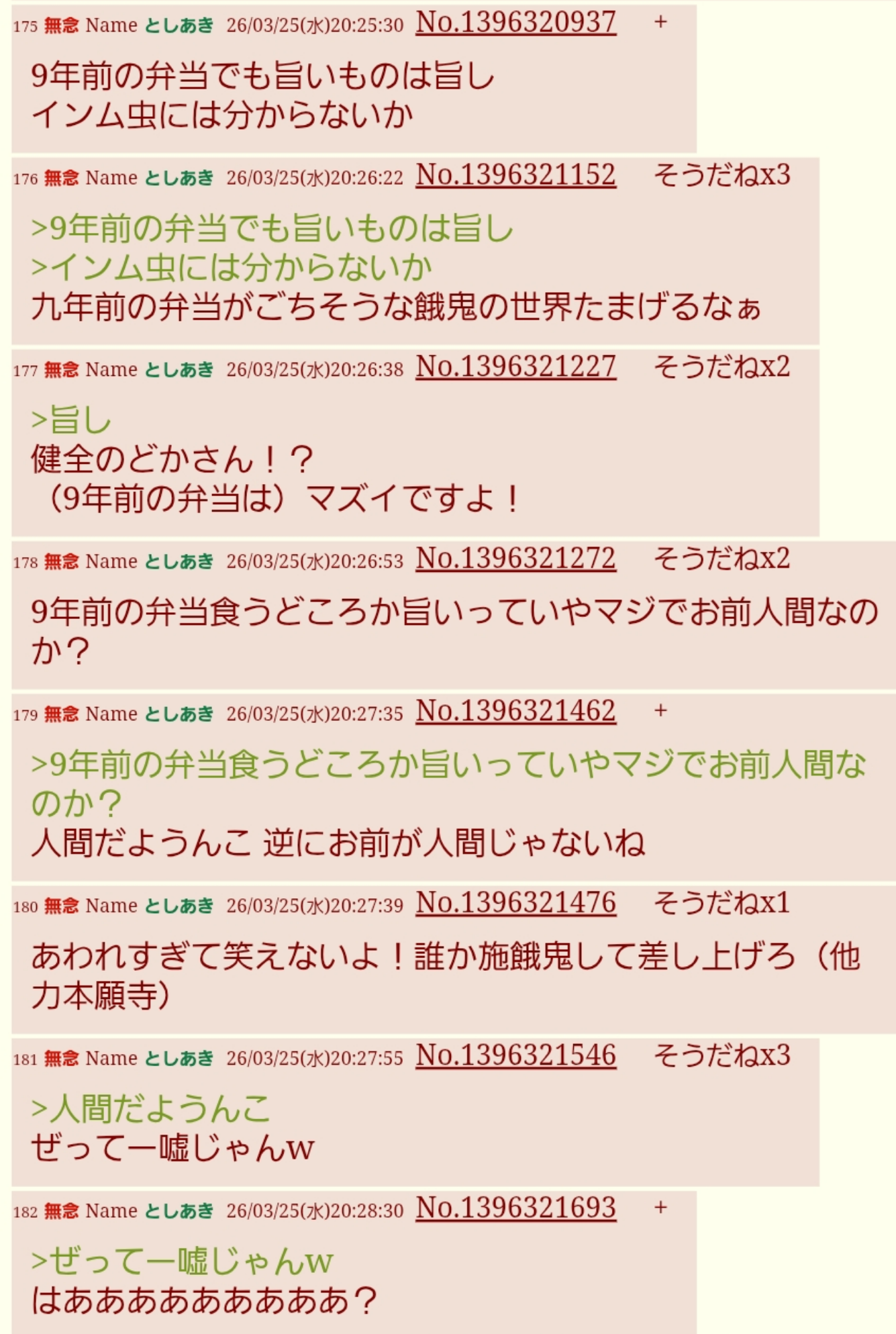Screen dimensions: 896x1334
Task: Open post link No.1396321462
Action: pyautogui.click(x=515, y=712)
